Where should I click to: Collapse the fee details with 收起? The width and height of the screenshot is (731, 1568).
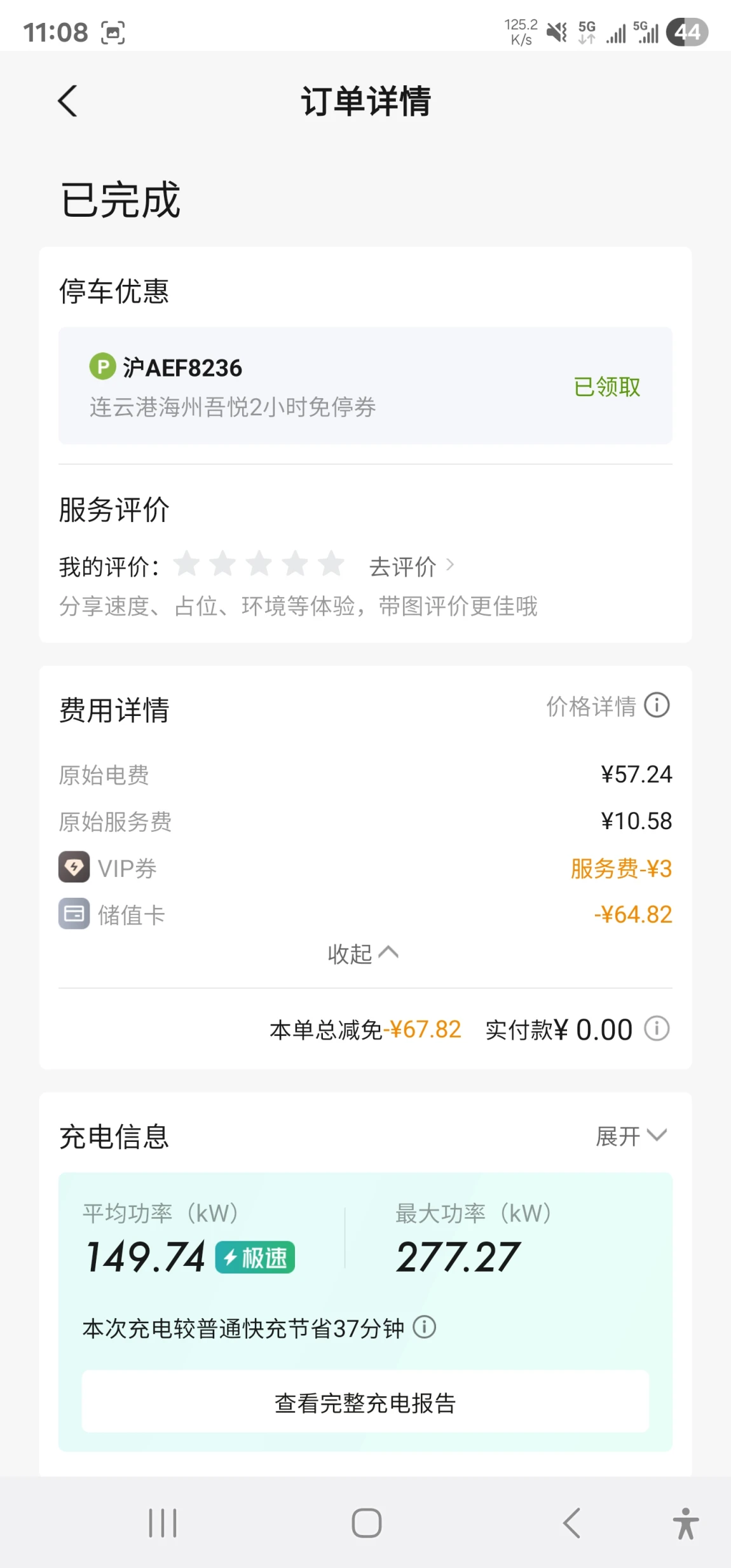[362, 953]
